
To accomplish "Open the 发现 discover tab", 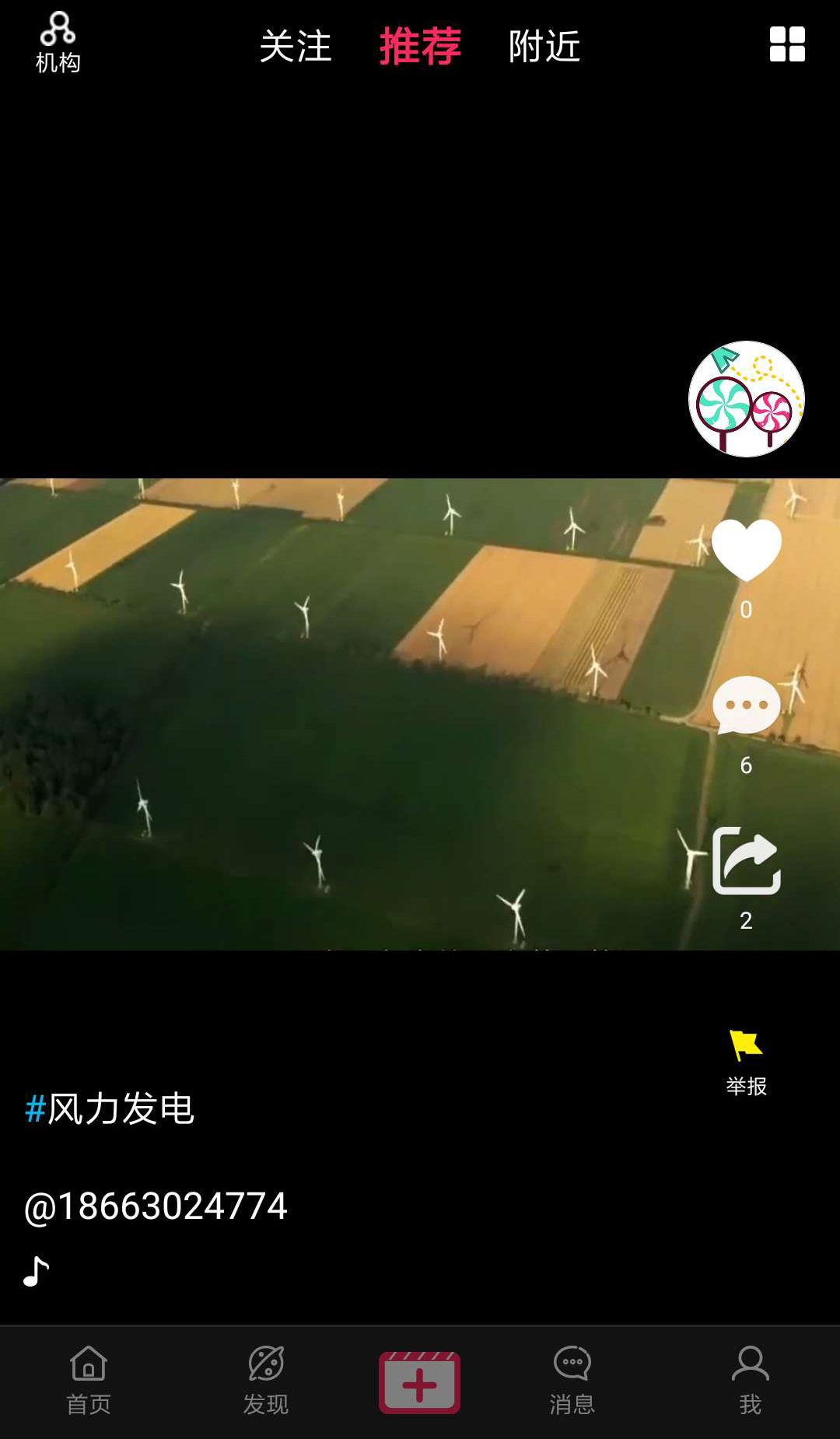I will (x=266, y=1382).
